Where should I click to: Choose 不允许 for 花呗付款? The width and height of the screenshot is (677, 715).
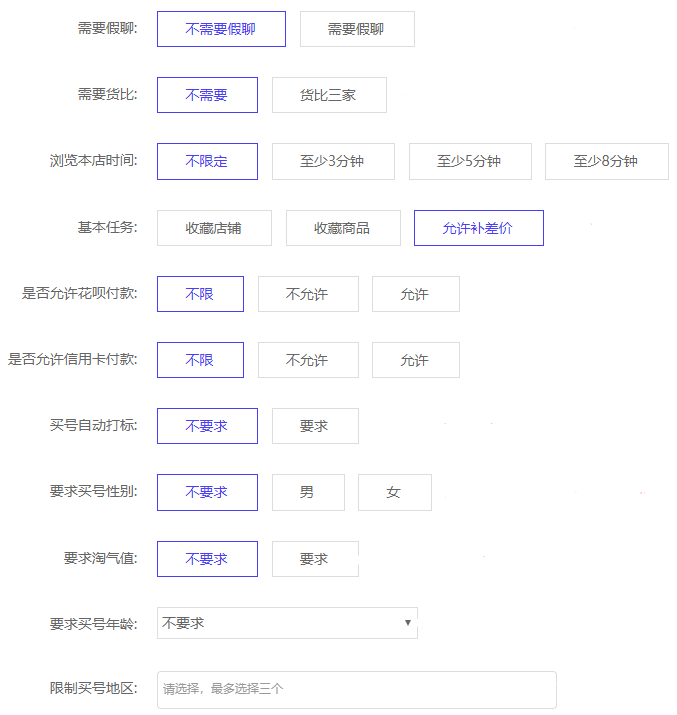point(307,294)
